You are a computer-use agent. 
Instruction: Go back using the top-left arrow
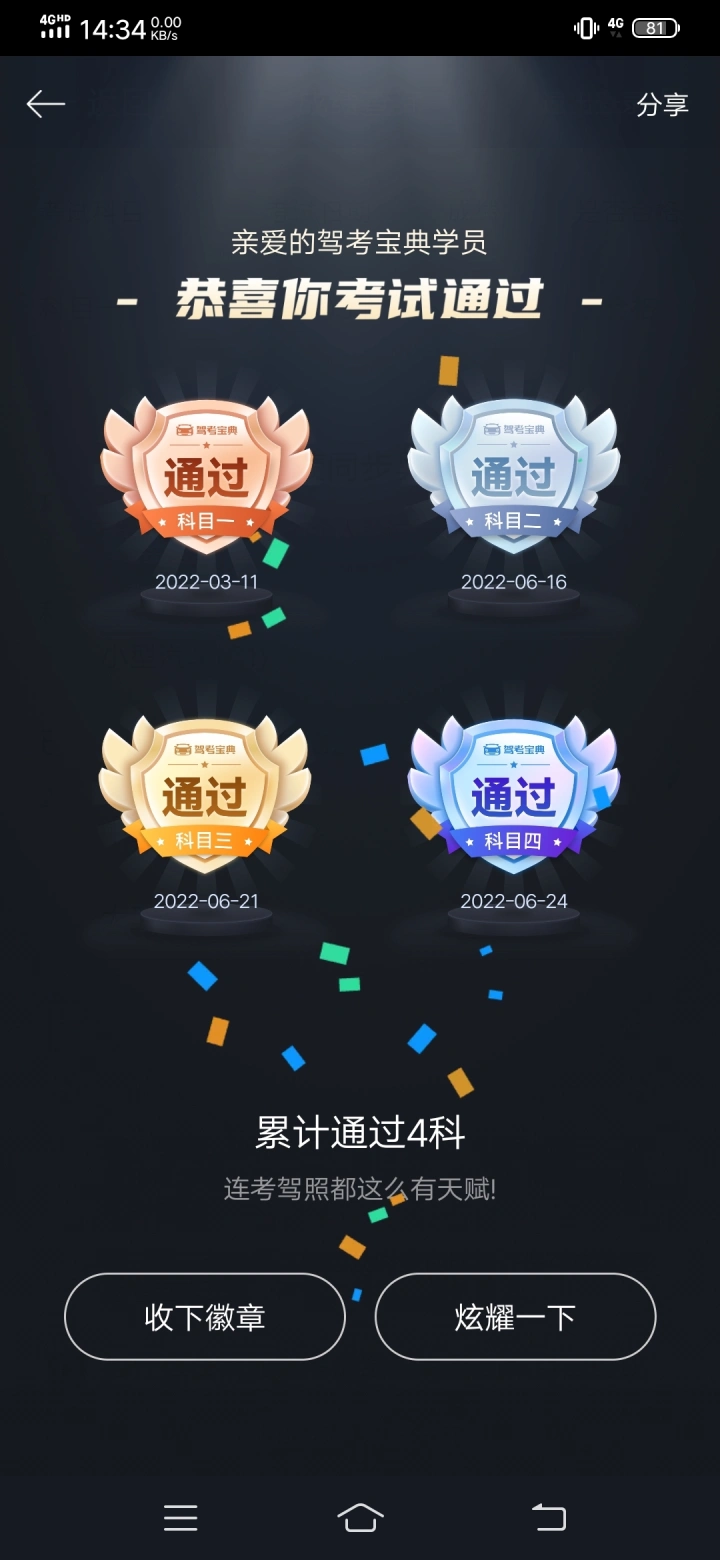click(46, 104)
